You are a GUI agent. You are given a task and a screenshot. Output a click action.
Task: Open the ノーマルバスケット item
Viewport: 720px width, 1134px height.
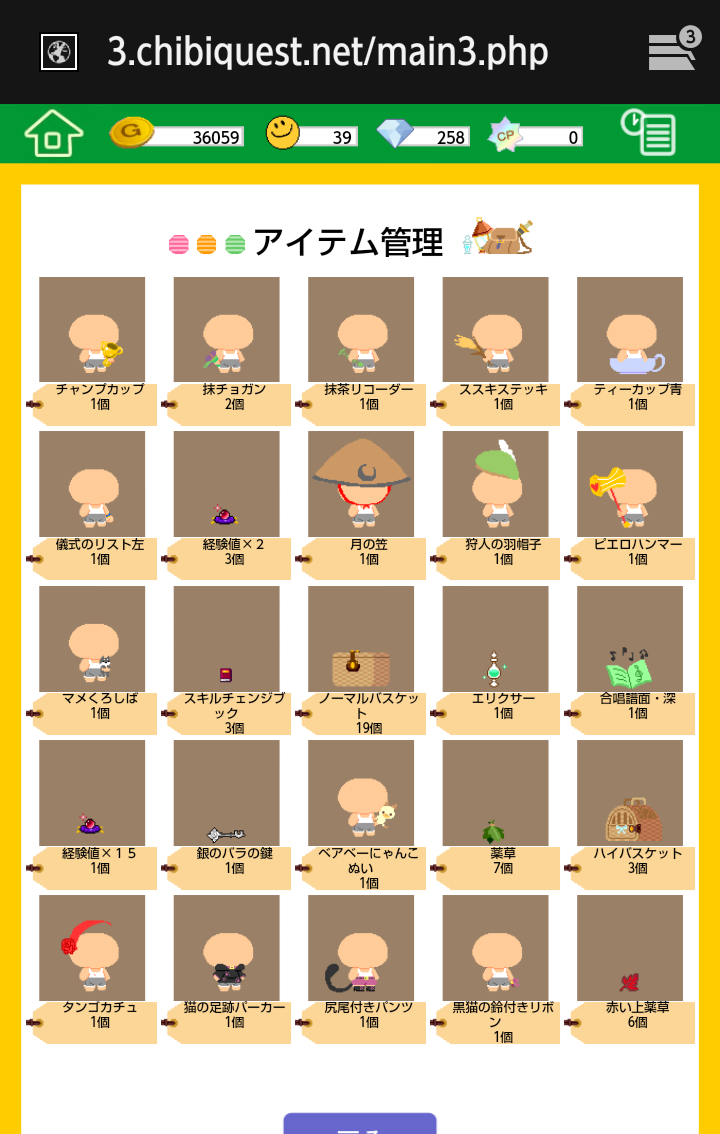[x=361, y=639]
